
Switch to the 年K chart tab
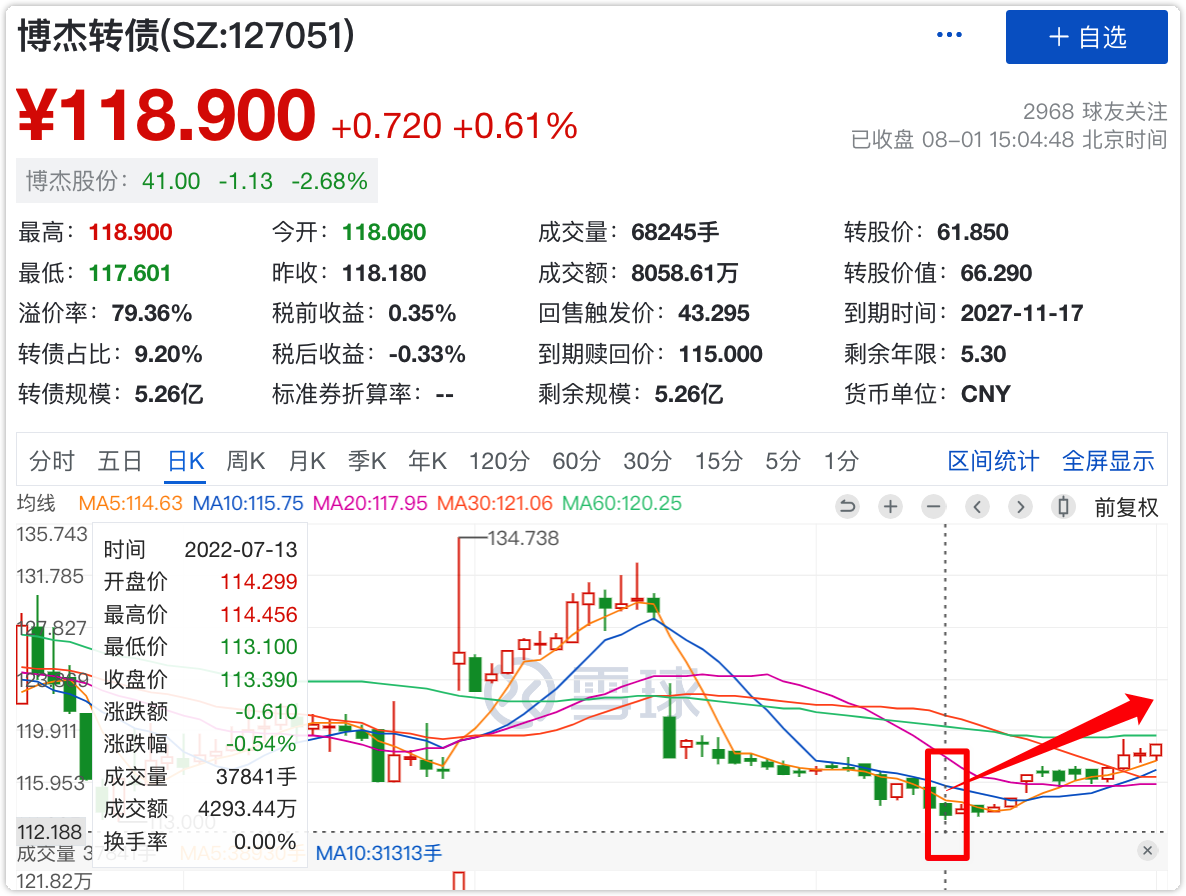click(428, 461)
